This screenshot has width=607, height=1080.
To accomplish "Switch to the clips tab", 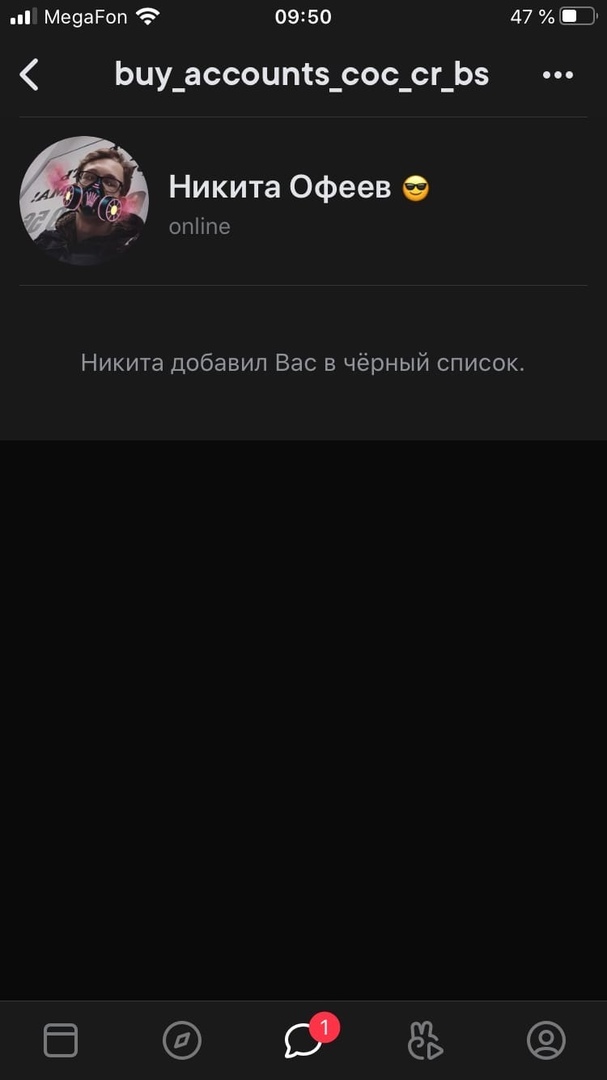I will pos(425,1041).
